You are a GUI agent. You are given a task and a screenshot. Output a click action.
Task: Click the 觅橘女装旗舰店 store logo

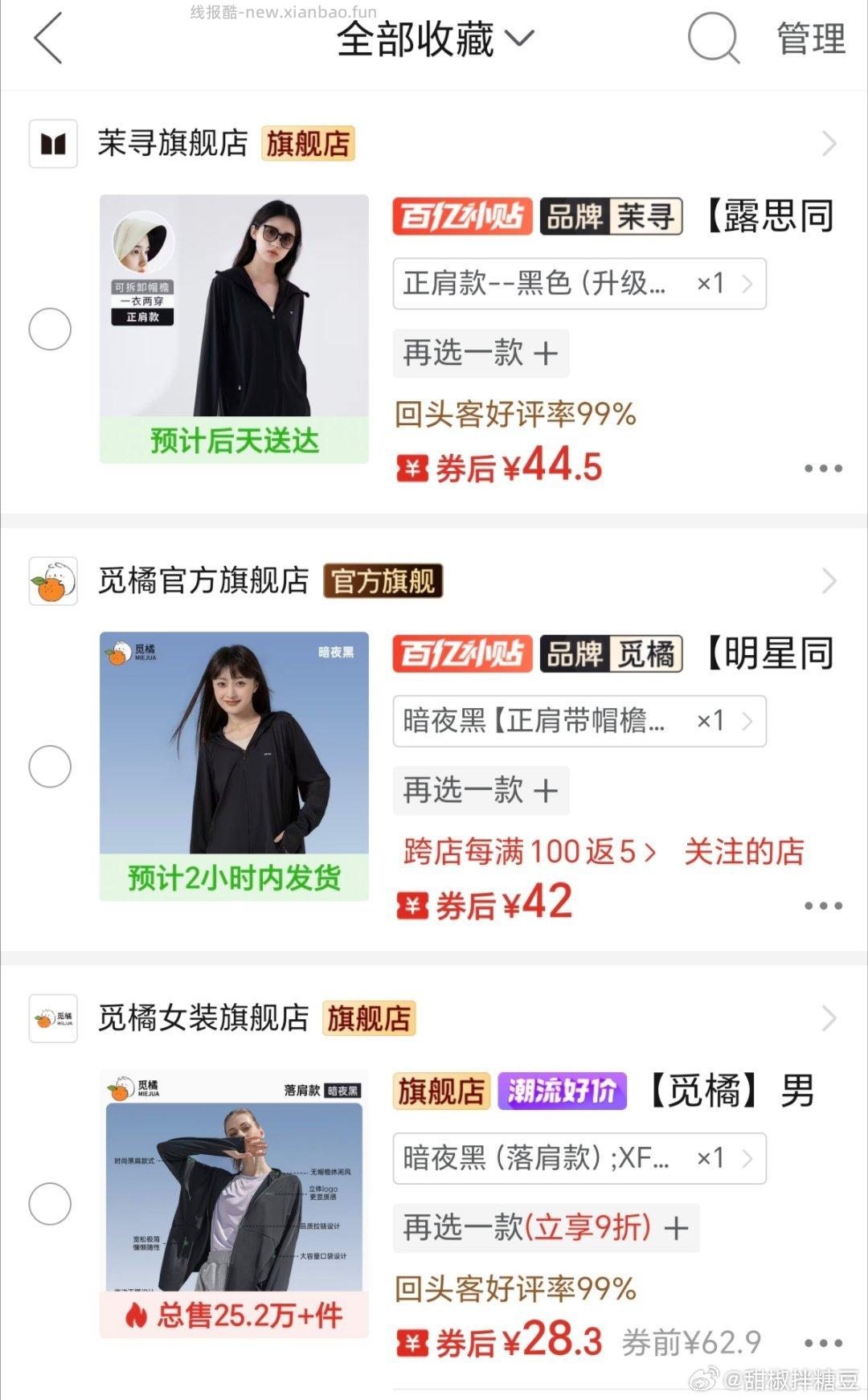(x=51, y=1018)
